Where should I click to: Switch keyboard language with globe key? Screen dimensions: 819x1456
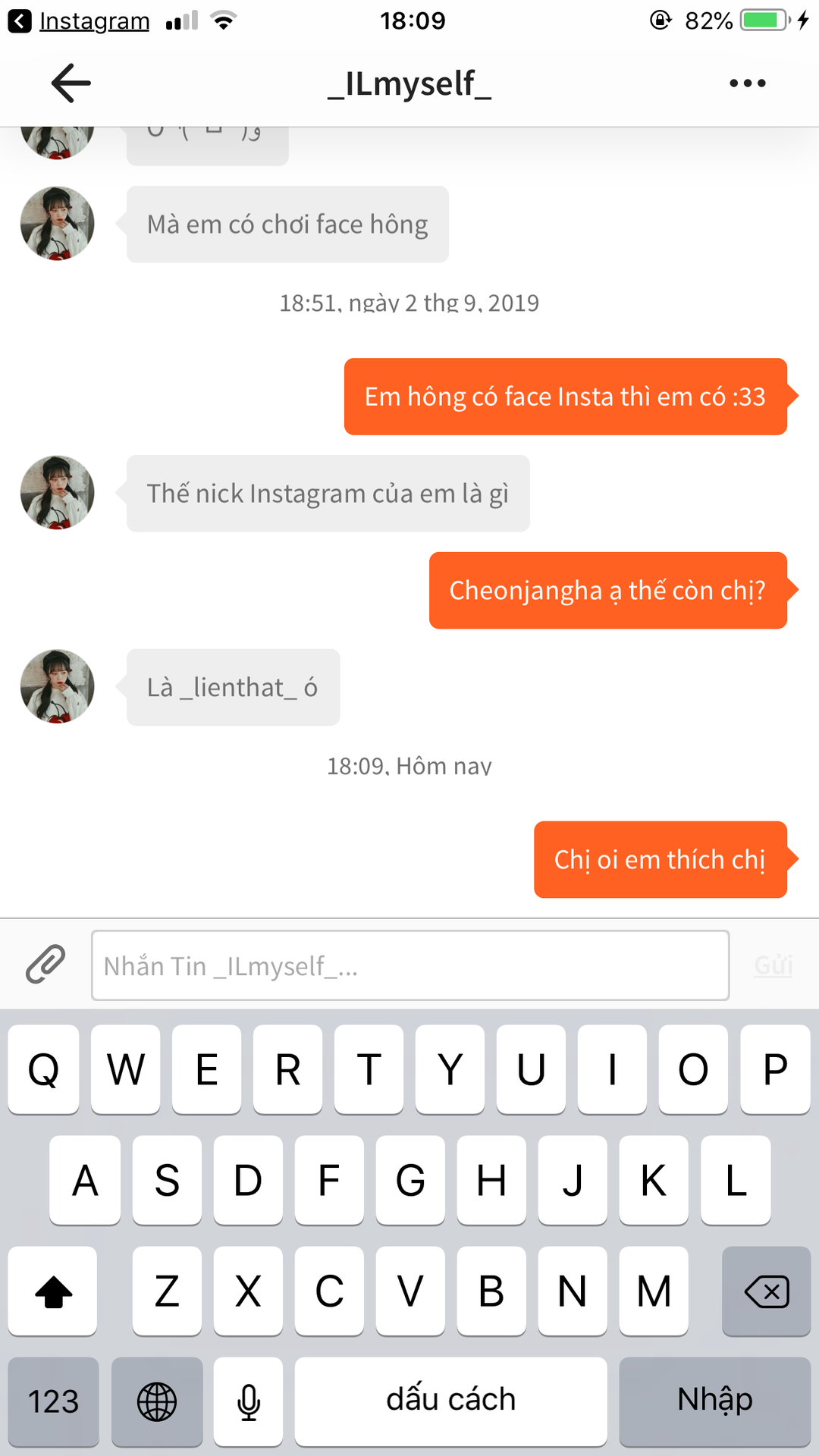pos(157,1401)
